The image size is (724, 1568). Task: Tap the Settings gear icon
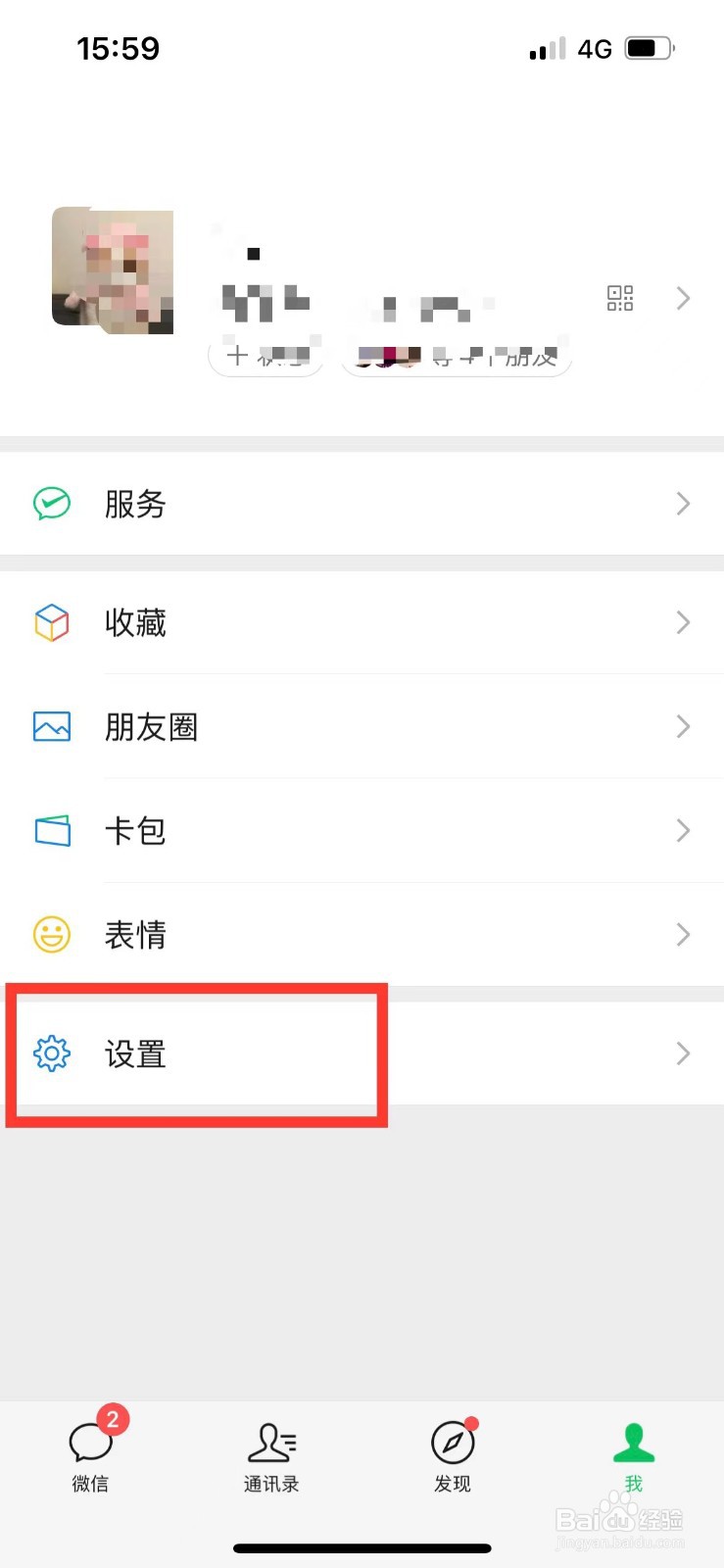(x=51, y=1054)
